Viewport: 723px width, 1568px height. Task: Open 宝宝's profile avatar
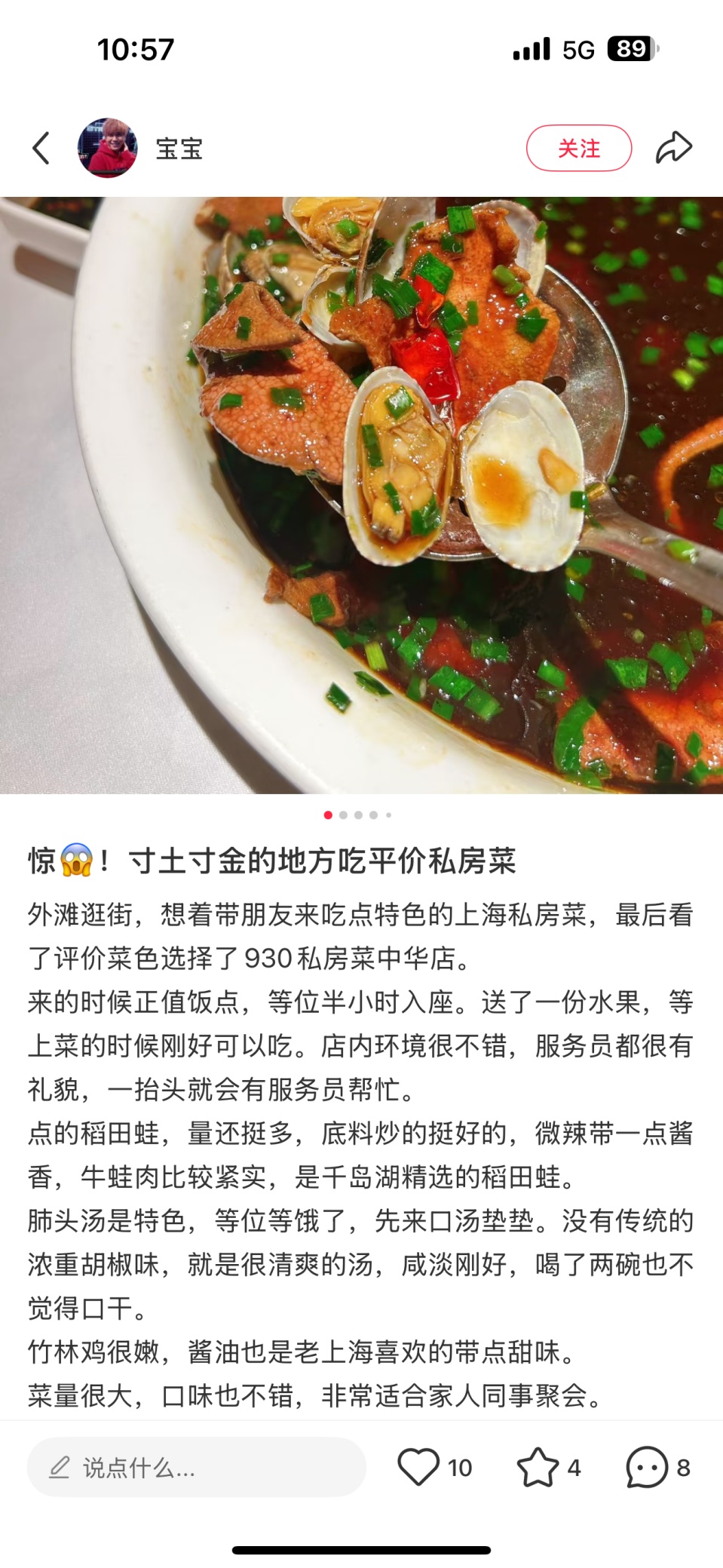click(x=107, y=148)
